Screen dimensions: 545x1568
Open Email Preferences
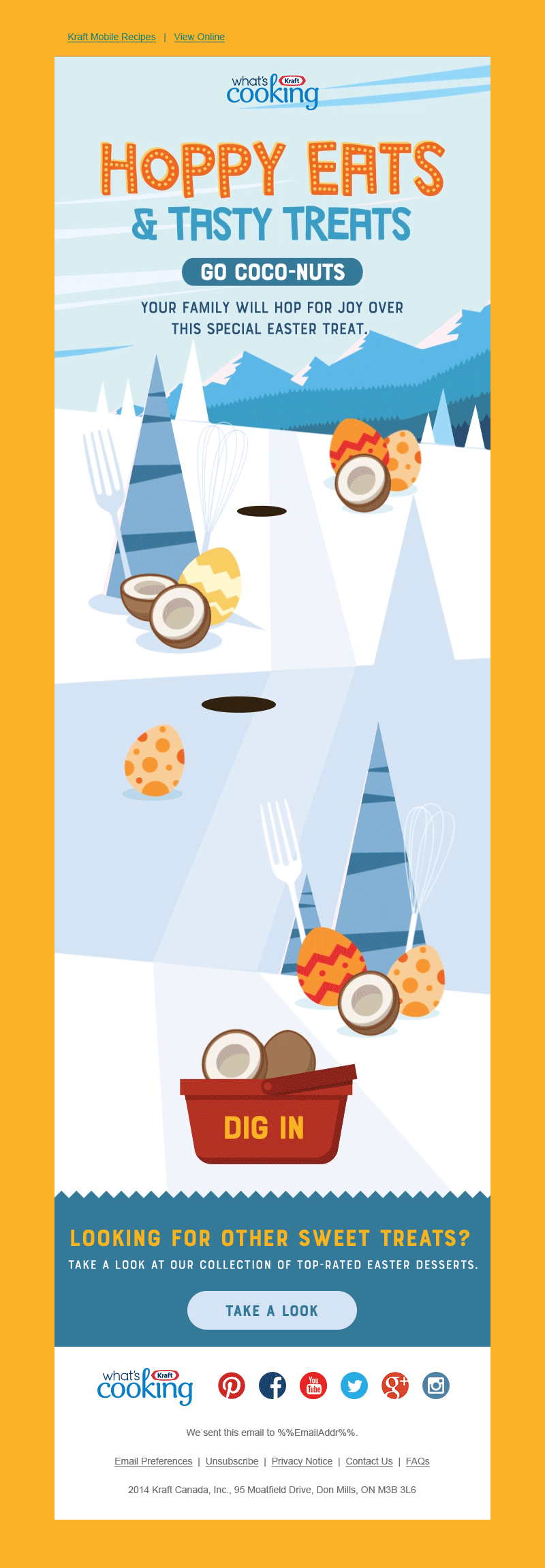pos(153,1461)
